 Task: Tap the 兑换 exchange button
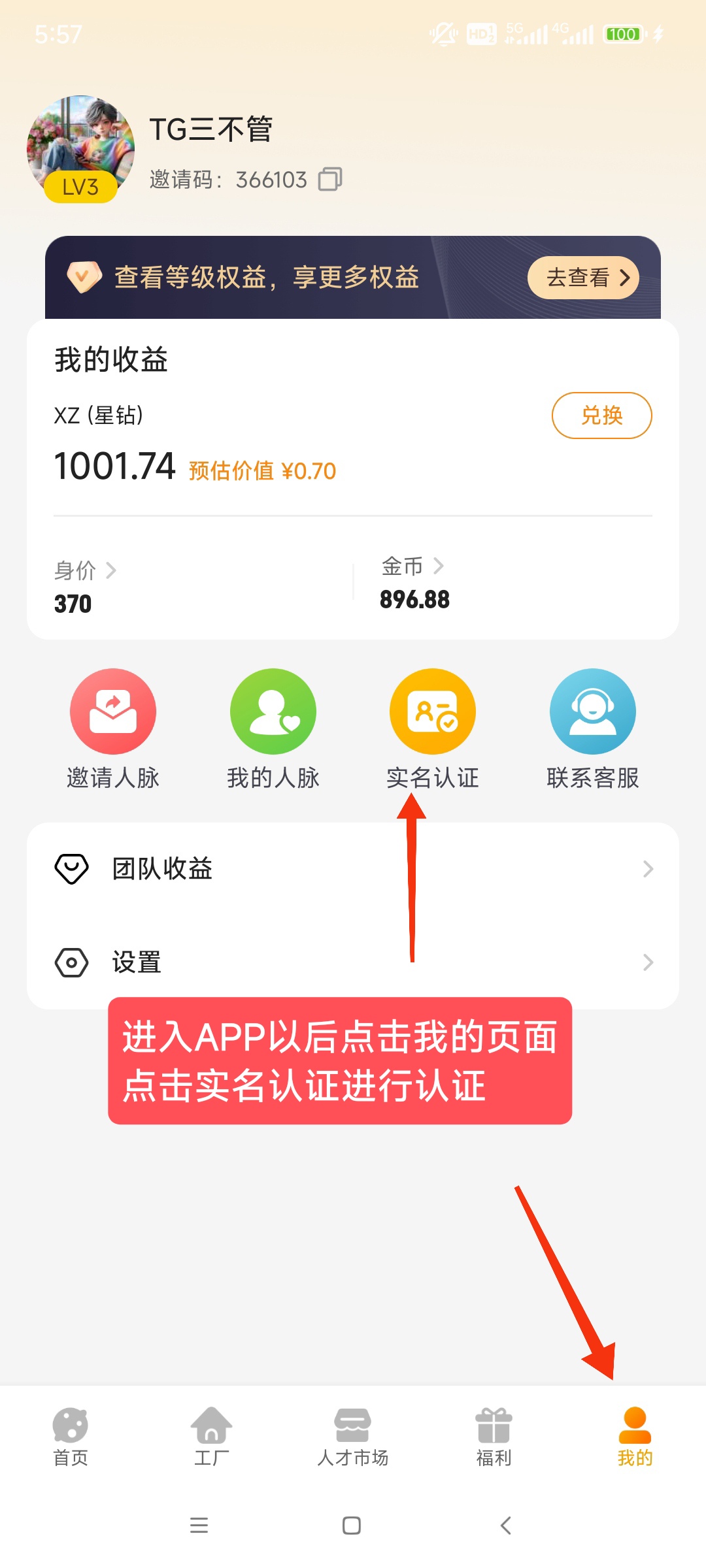pyautogui.click(x=601, y=416)
